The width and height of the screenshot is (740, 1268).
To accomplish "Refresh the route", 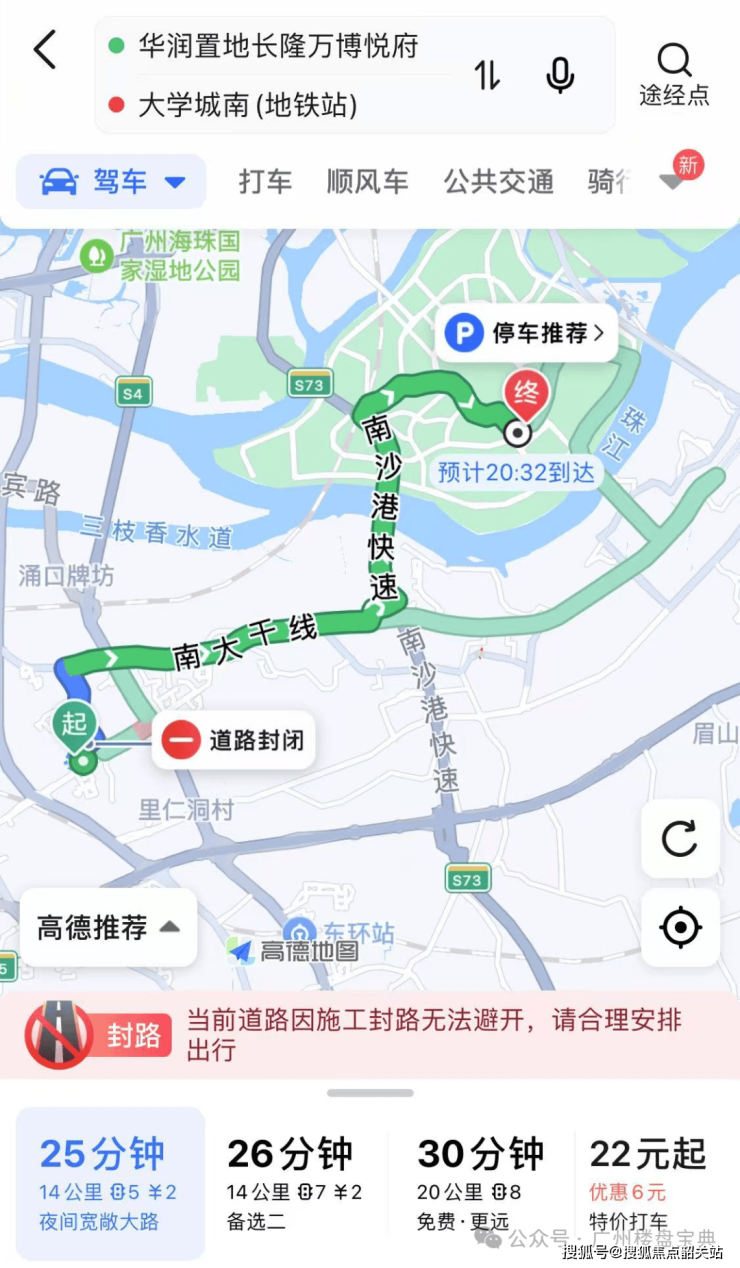I will click(x=680, y=839).
